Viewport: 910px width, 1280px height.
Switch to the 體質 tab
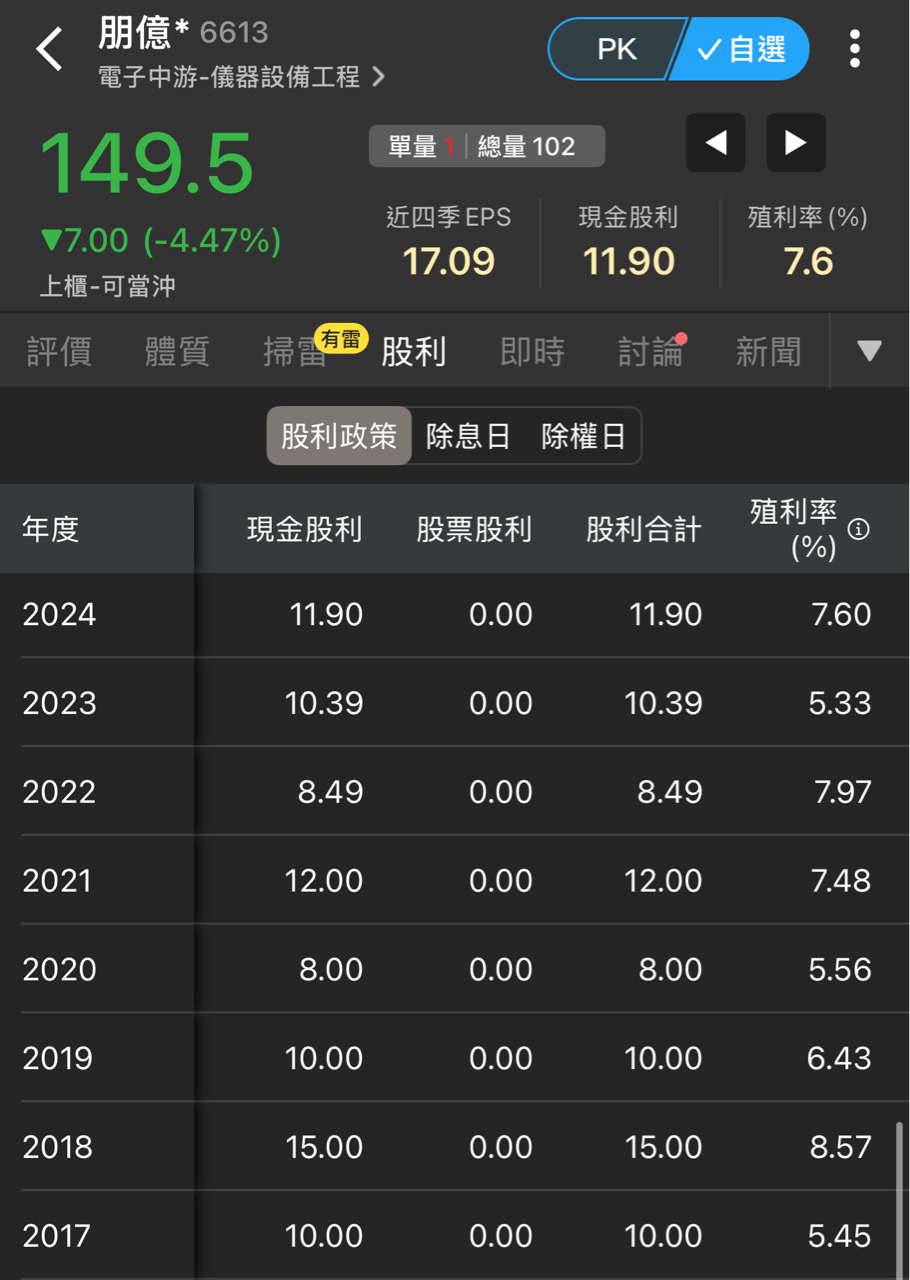coord(177,352)
